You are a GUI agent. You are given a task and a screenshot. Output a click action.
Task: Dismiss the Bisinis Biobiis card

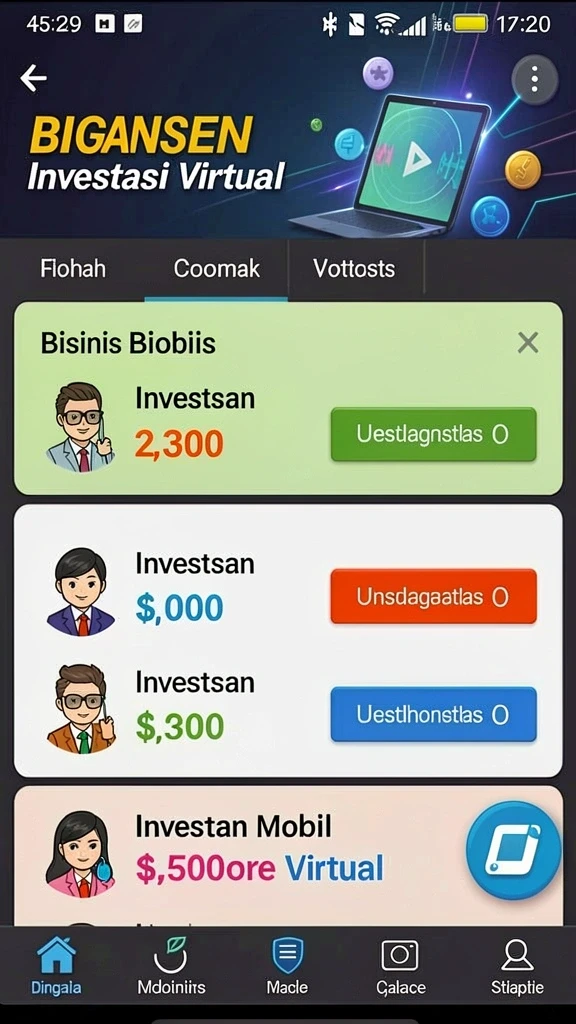(x=528, y=342)
